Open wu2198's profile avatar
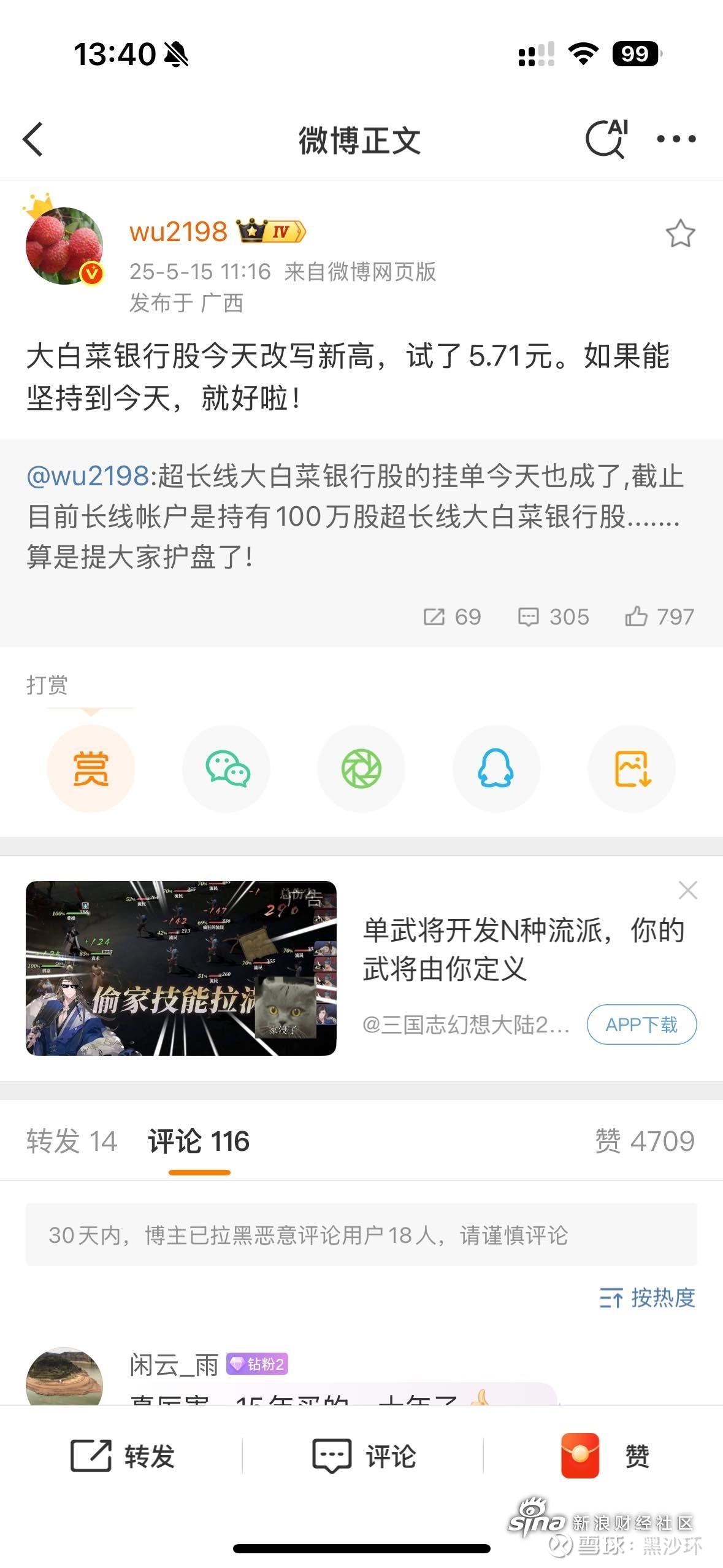 point(64,246)
